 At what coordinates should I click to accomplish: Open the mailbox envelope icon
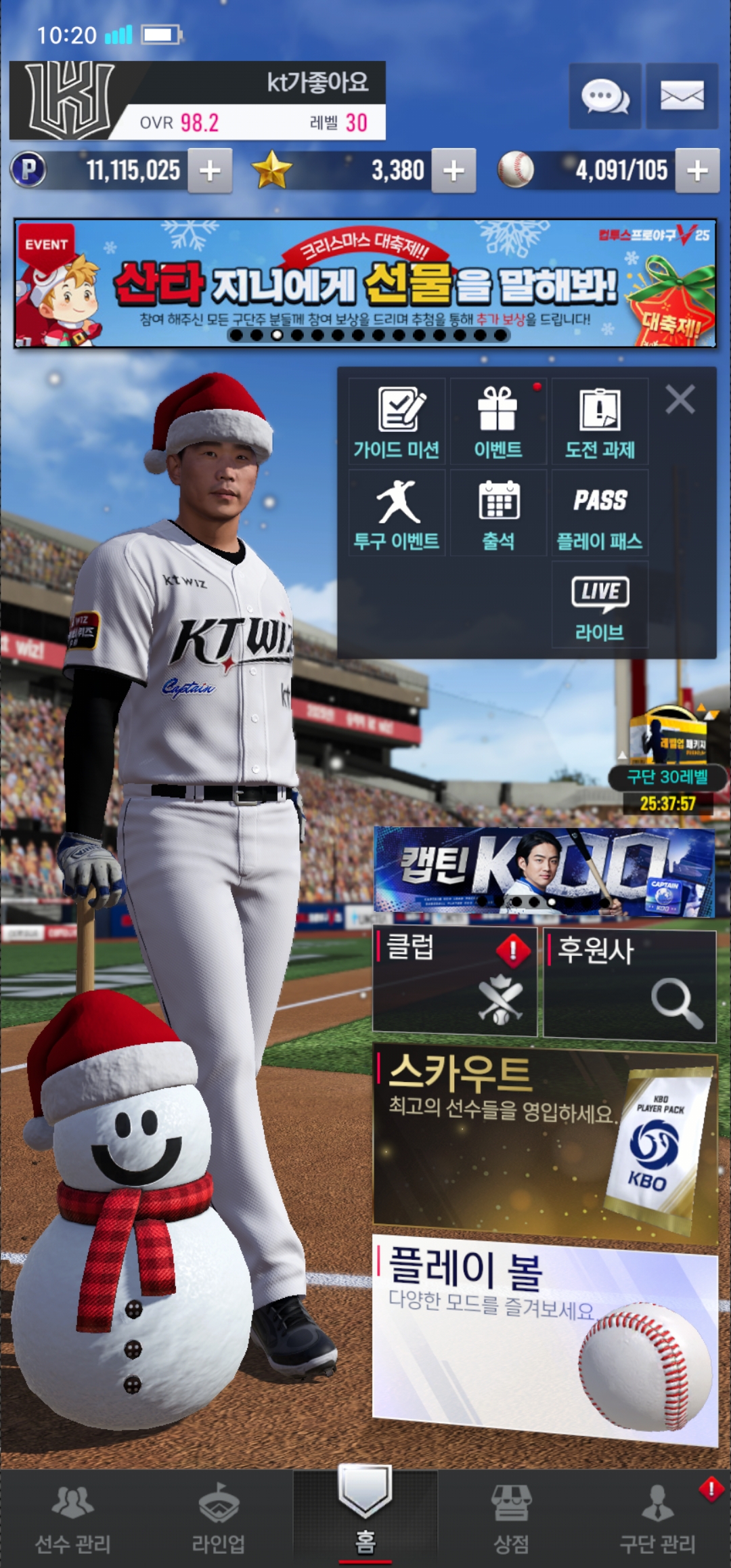point(682,96)
